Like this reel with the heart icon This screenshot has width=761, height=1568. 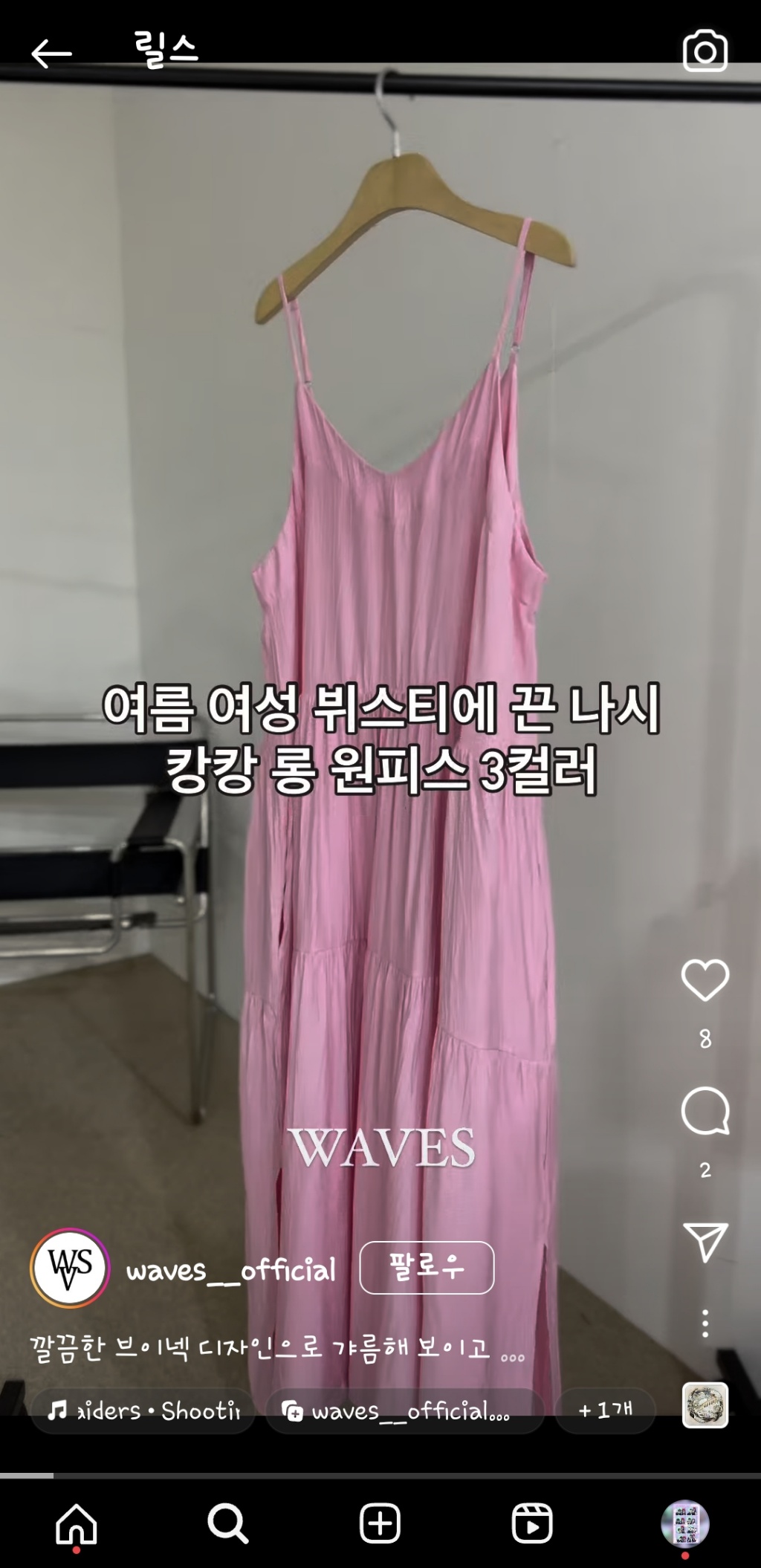coord(705,980)
